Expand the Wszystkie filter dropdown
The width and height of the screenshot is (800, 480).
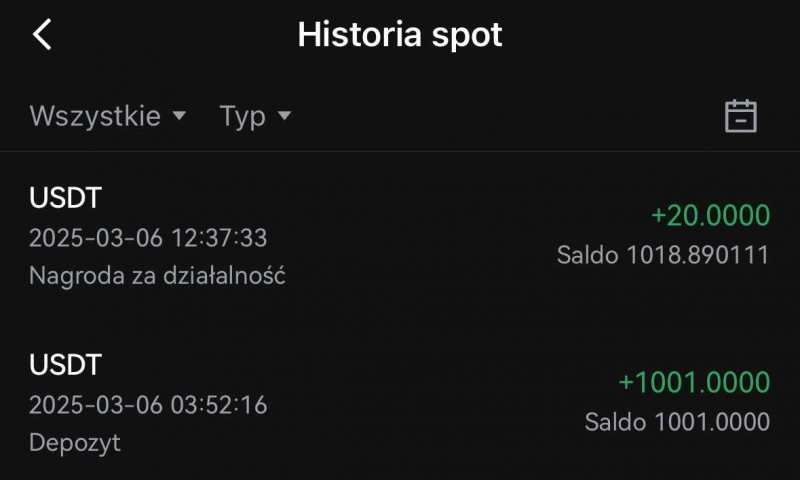tap(108, 116)
